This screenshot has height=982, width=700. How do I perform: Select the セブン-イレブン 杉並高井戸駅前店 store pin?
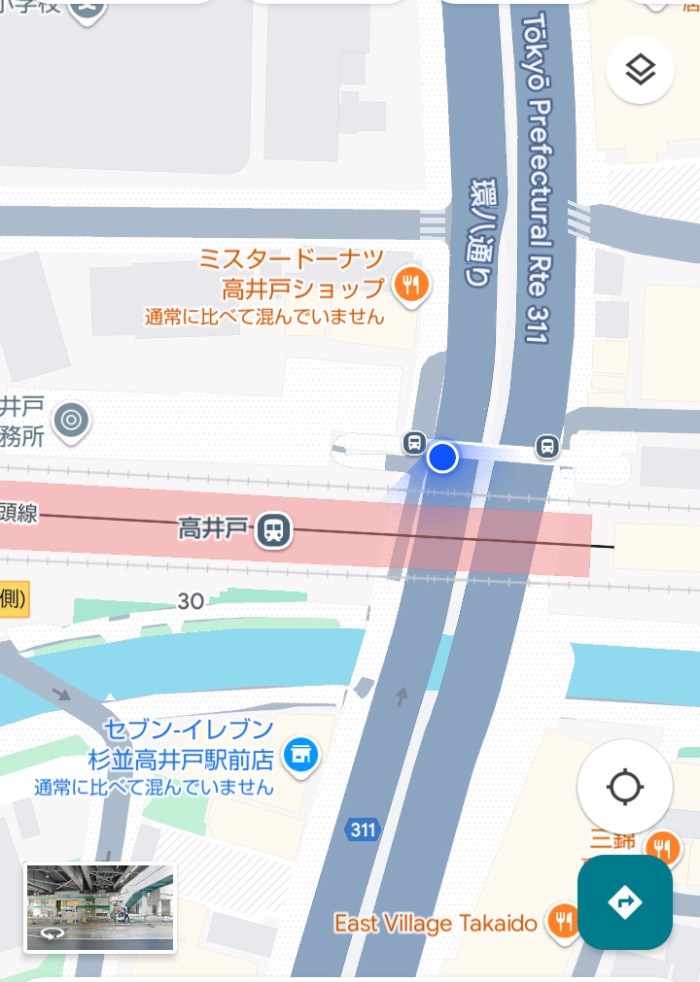[298, 754]
